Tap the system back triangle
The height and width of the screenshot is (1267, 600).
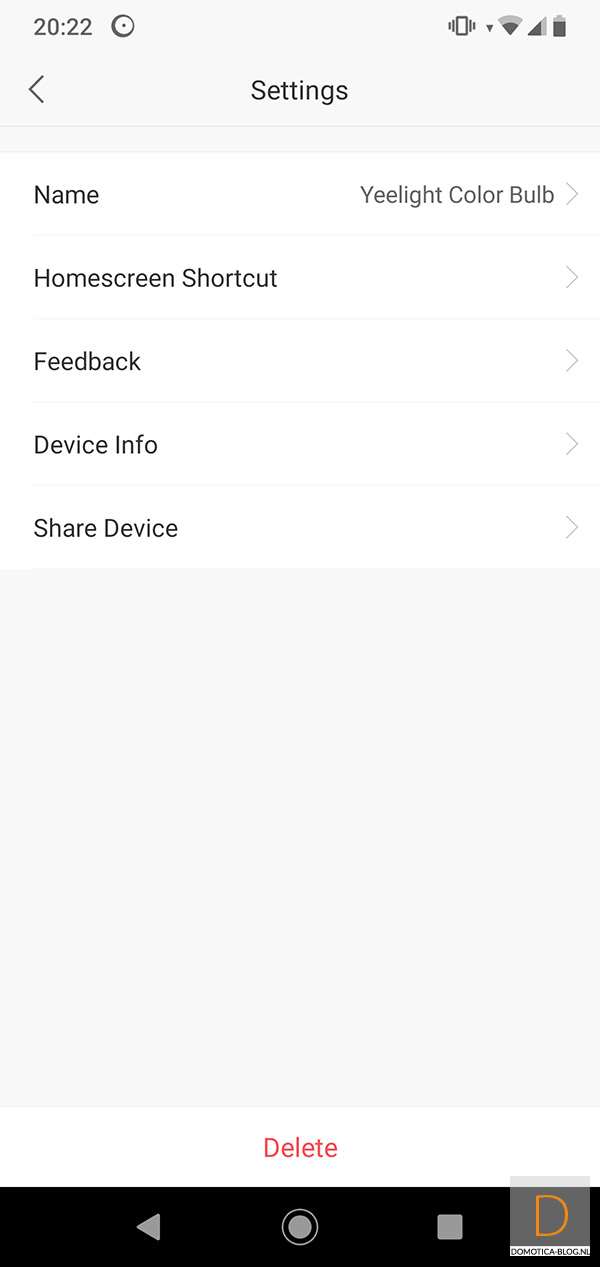point(149,1226)
